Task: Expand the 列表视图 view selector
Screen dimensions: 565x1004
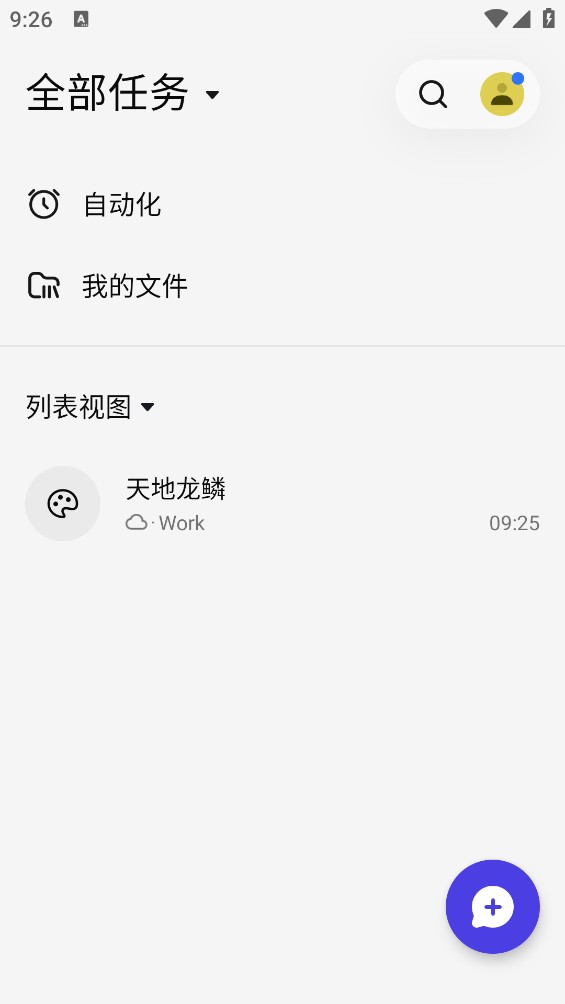Action: coord(90,407)
